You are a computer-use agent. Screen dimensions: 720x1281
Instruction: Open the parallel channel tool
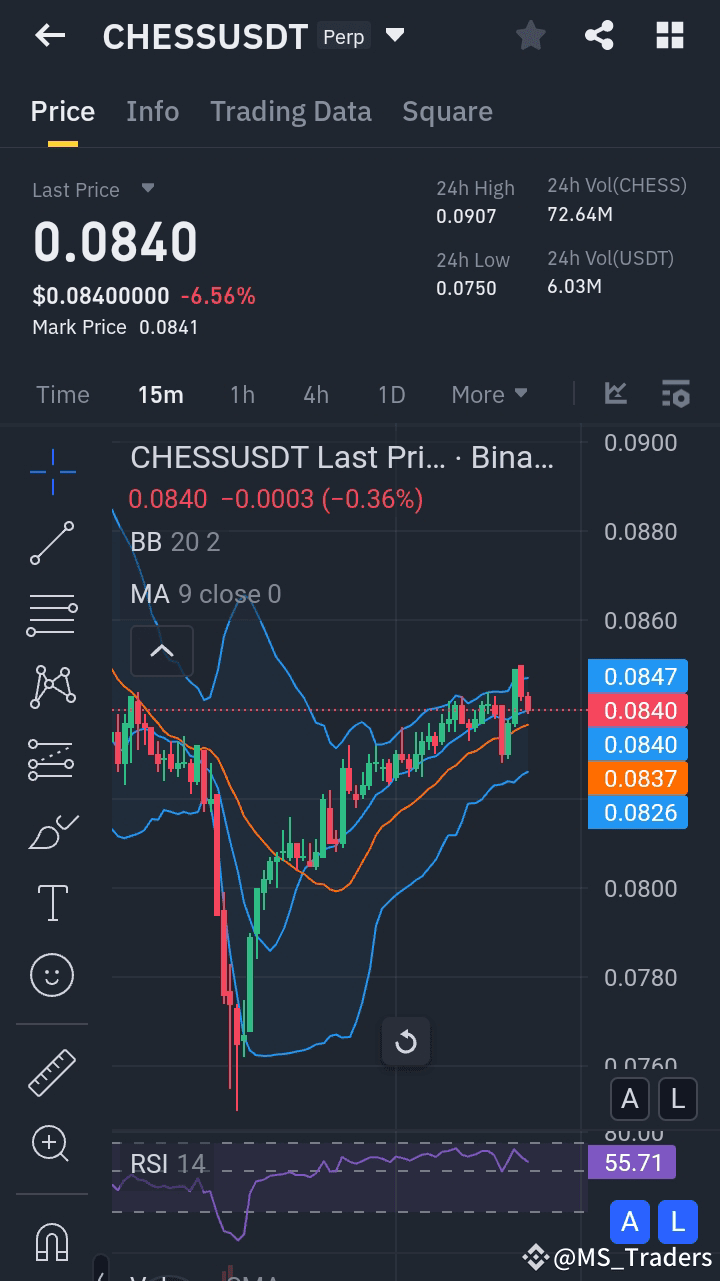(x=50, y=759)
